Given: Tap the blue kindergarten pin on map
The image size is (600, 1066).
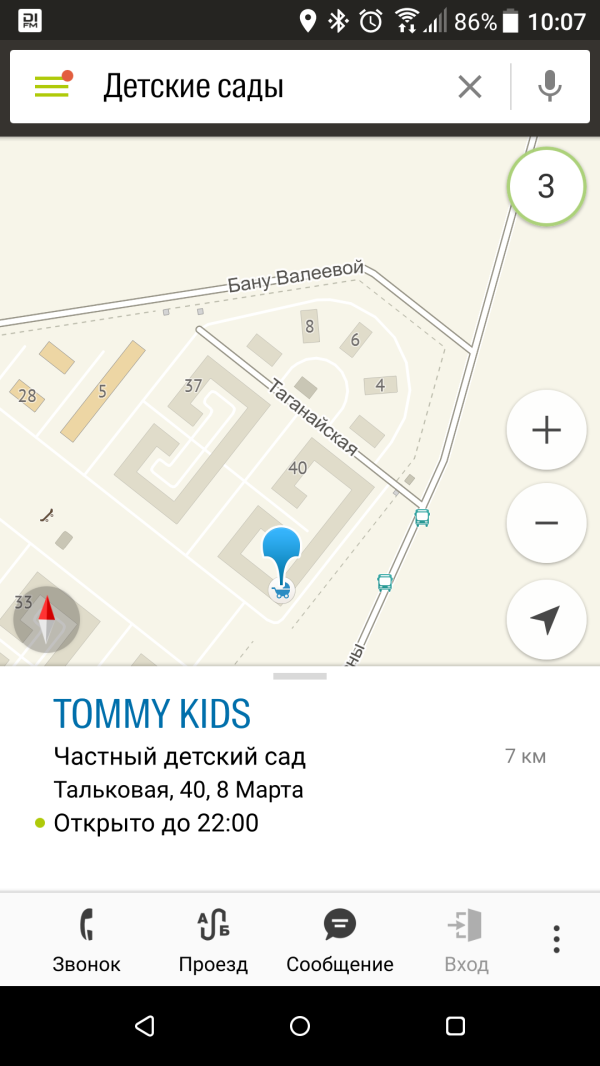Looking at the screenshot, I should [x=281, y=562].
